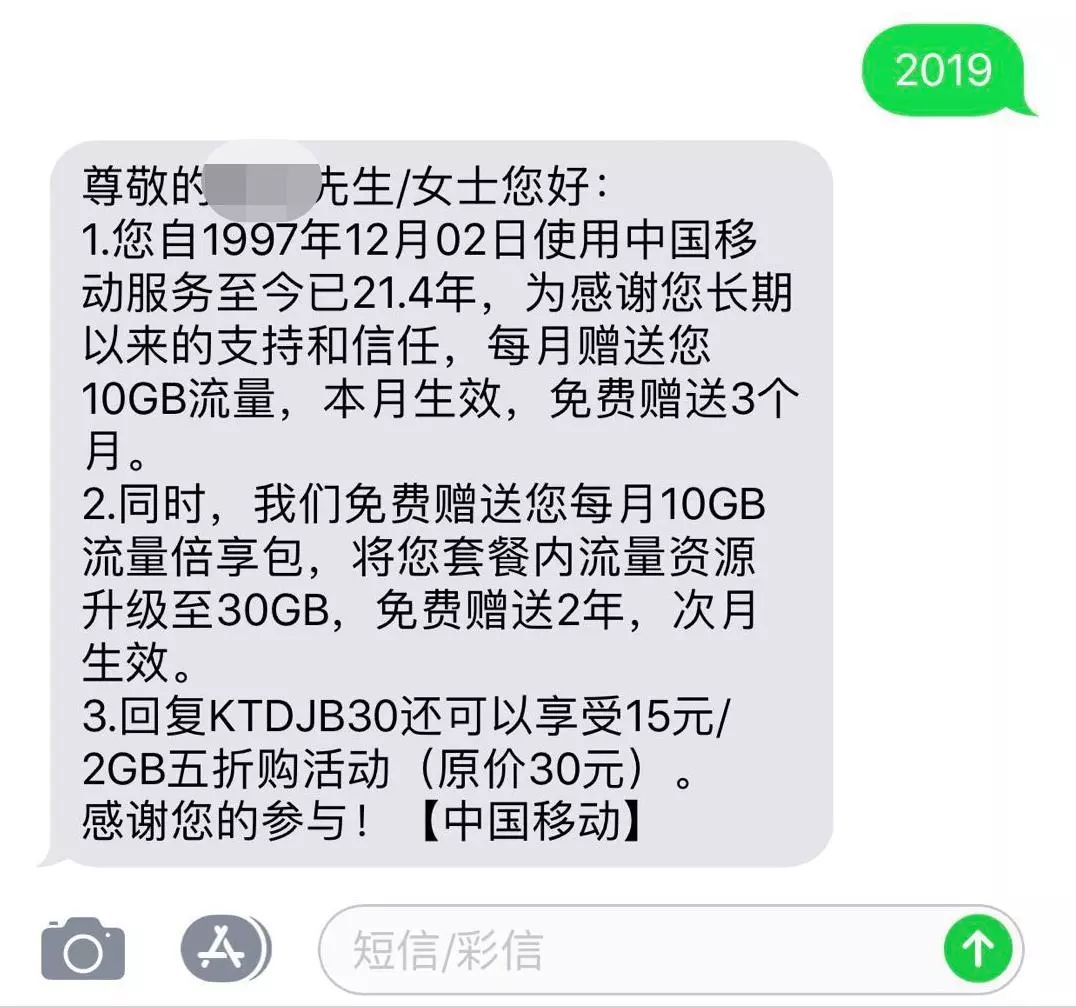This screenshot has width=1076, height=1007.
Task: Open the App Store apps drawer
Action: click(224, 948)
